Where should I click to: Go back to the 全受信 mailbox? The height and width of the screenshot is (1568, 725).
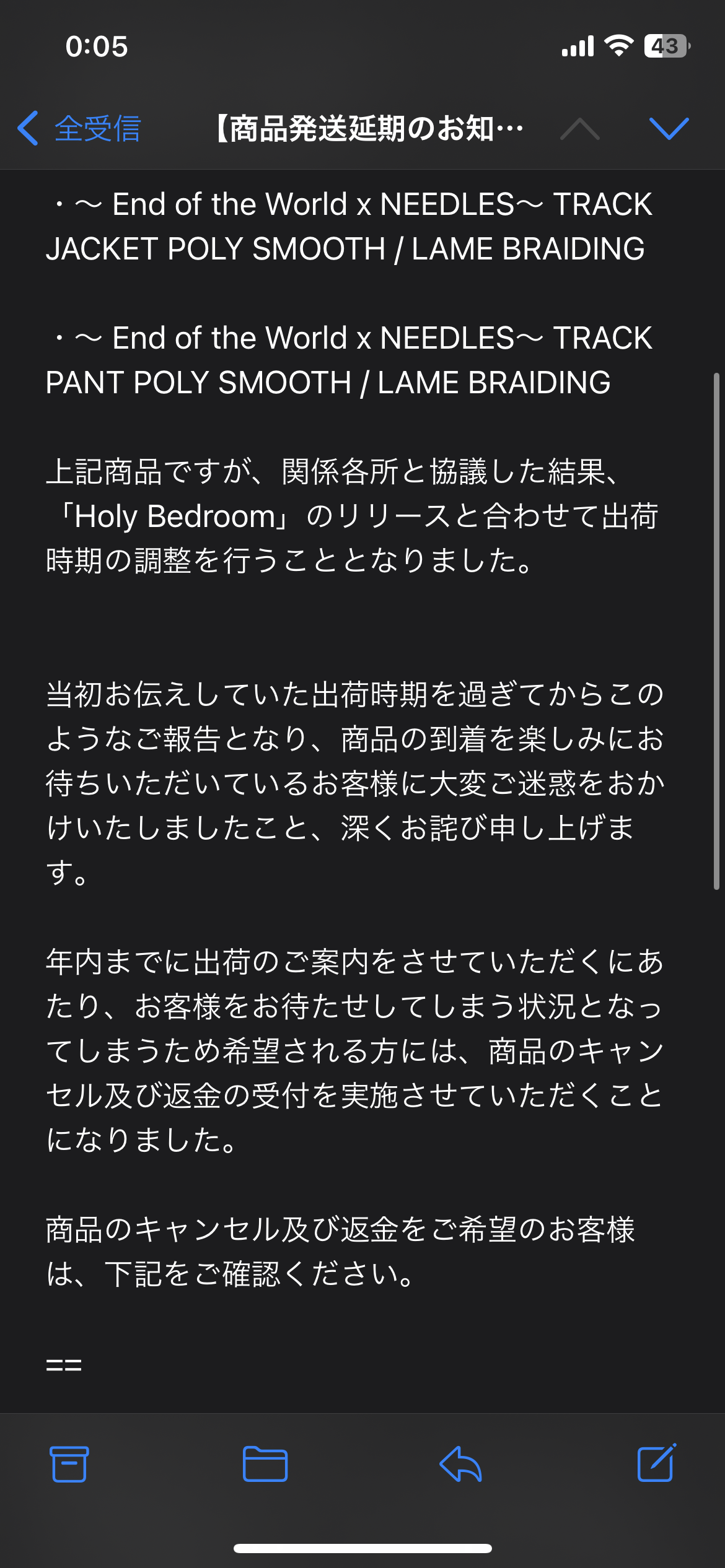(x=79, y=129)
